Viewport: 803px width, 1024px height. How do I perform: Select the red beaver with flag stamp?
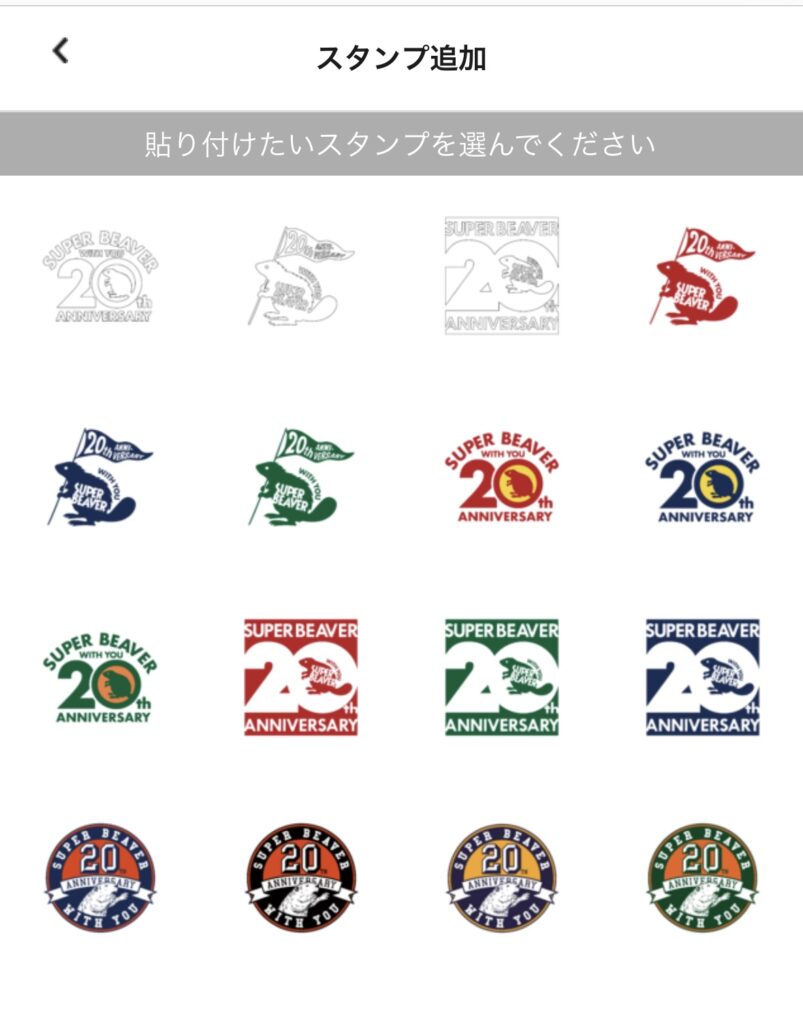[x=702, y=276]
